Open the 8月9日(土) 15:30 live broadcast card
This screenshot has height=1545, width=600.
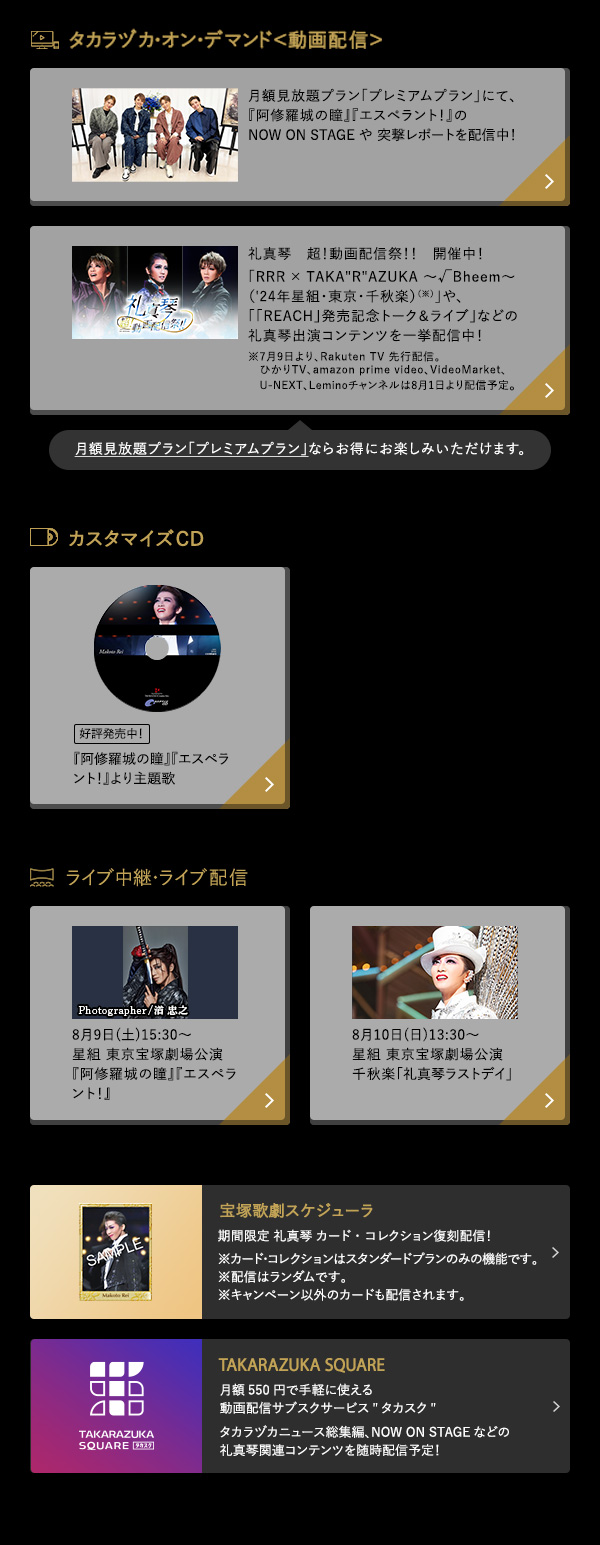pyautogui.click(x=159, y=1013)
